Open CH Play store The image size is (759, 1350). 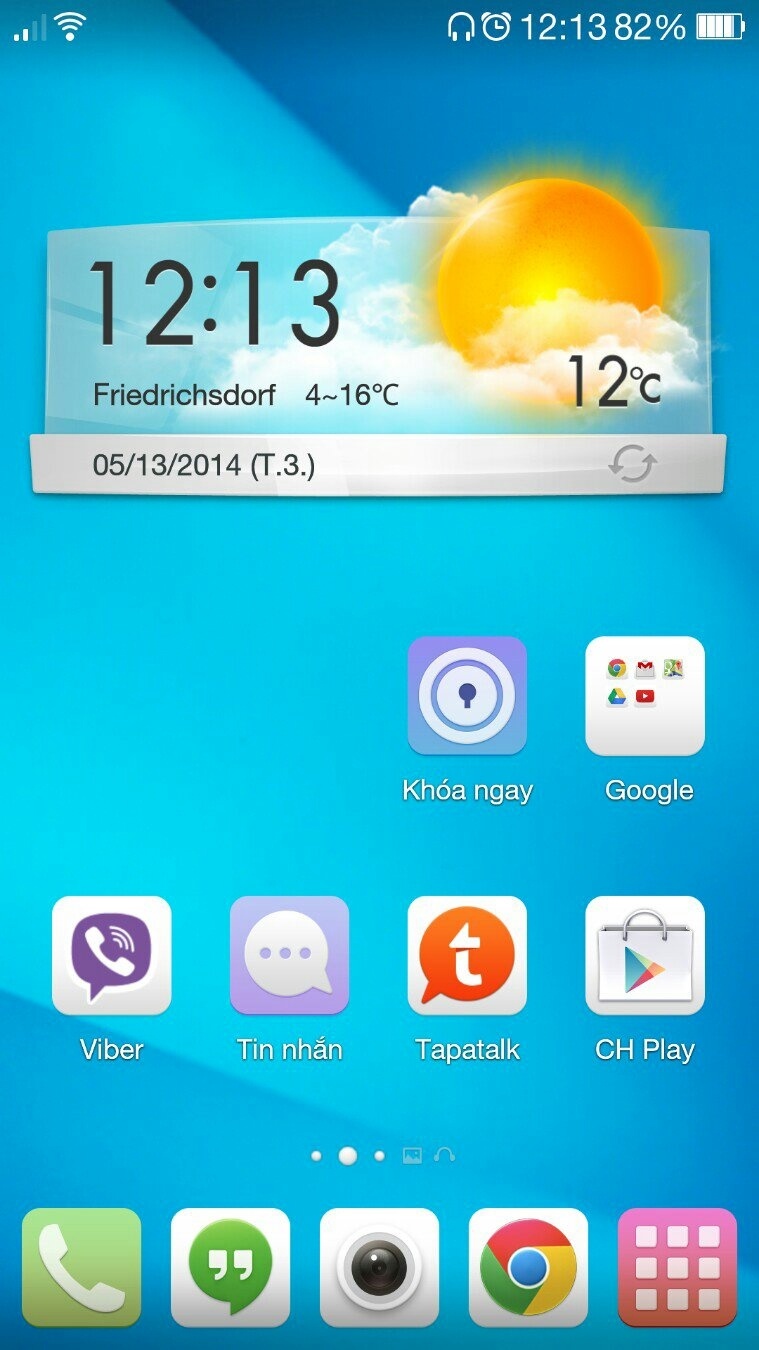645,955
